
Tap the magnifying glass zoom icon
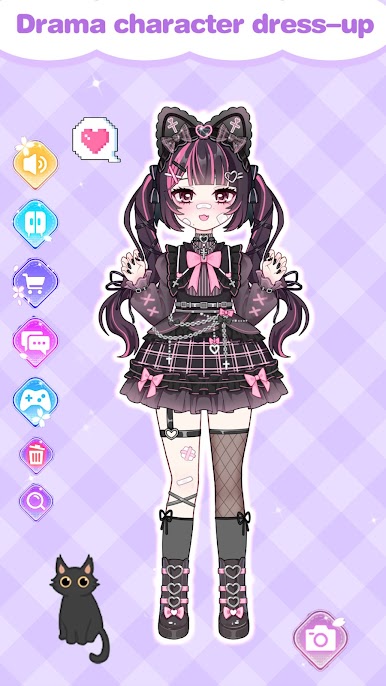pos(36,502)
